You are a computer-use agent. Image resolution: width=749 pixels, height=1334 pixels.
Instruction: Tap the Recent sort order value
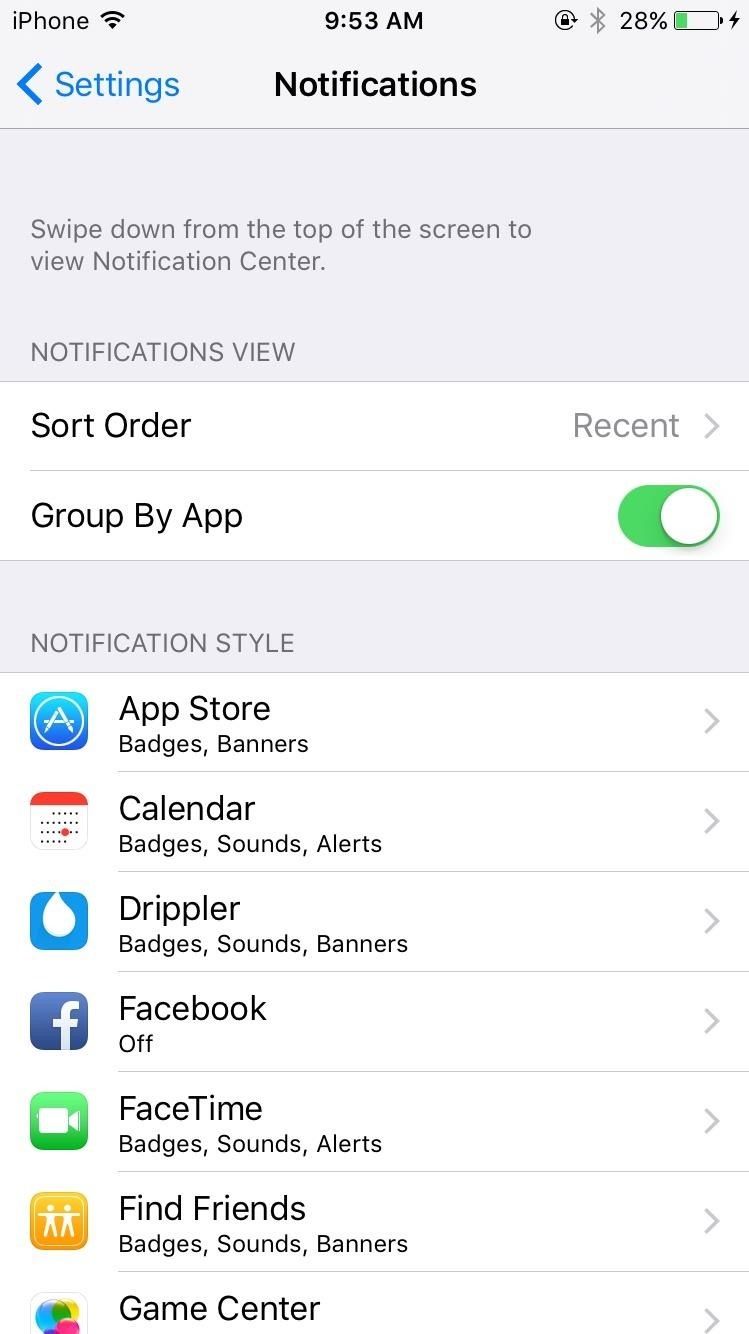tap(626, 425)
